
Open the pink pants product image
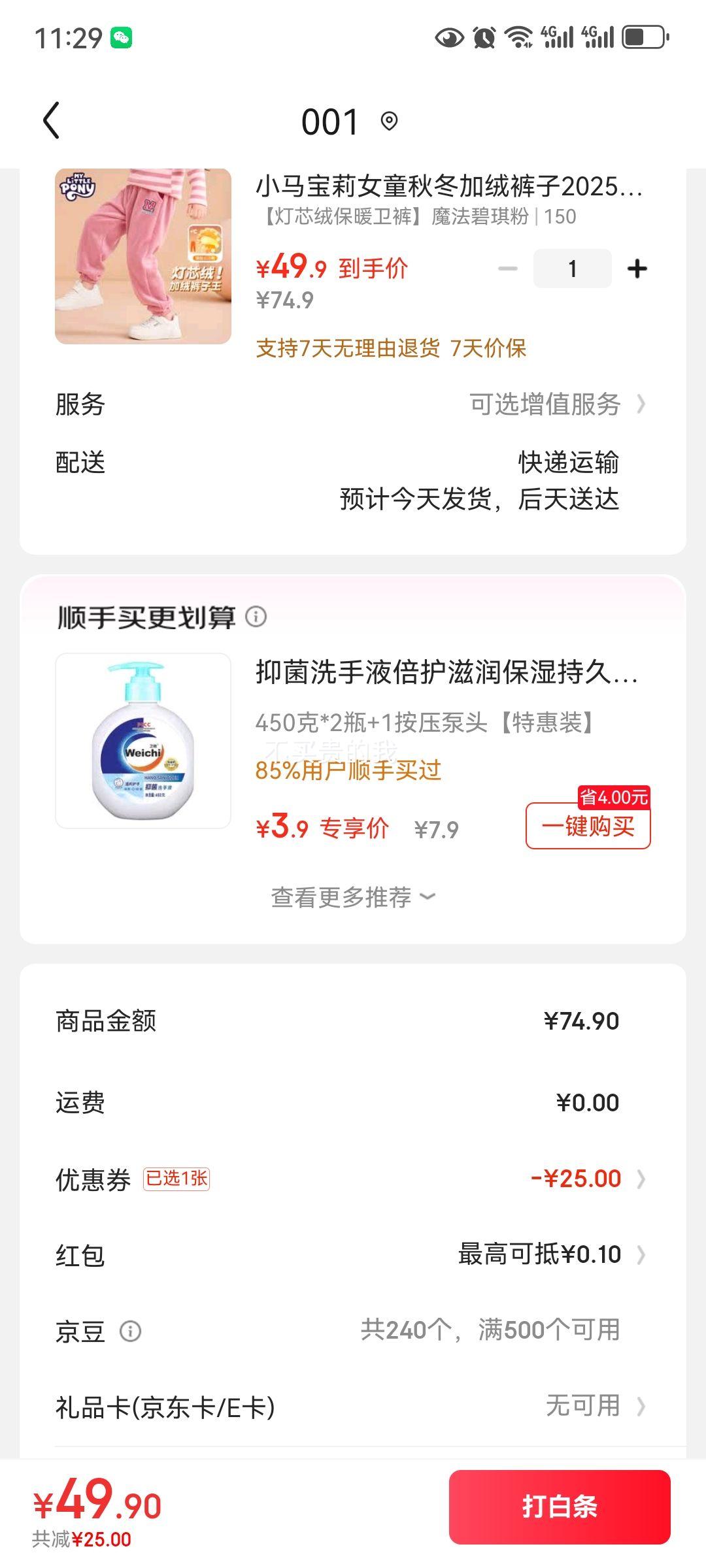(x=143, y=256)
